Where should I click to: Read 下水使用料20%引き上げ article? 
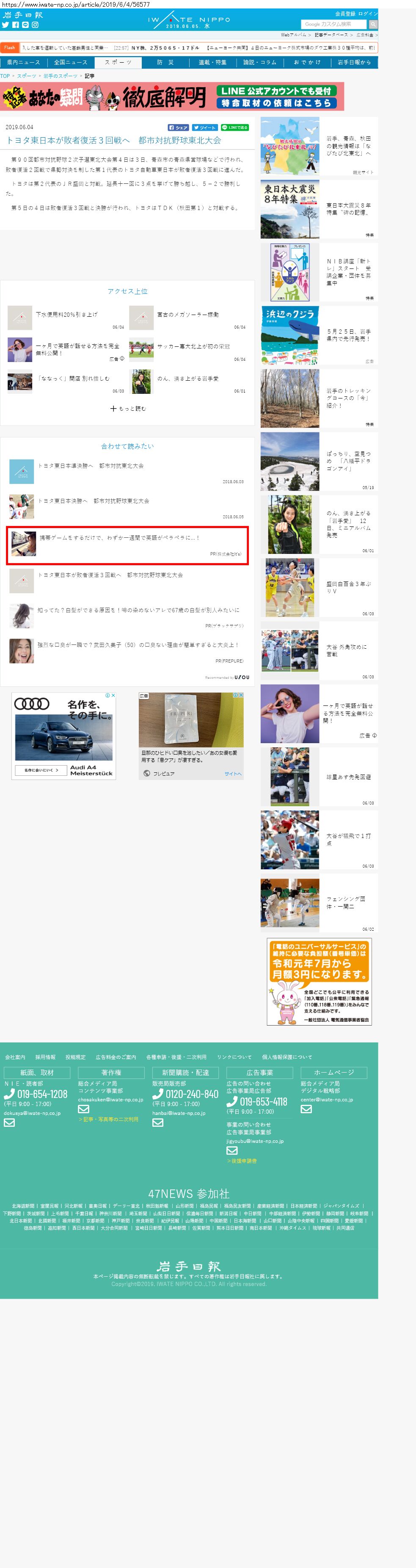[67, 315]
